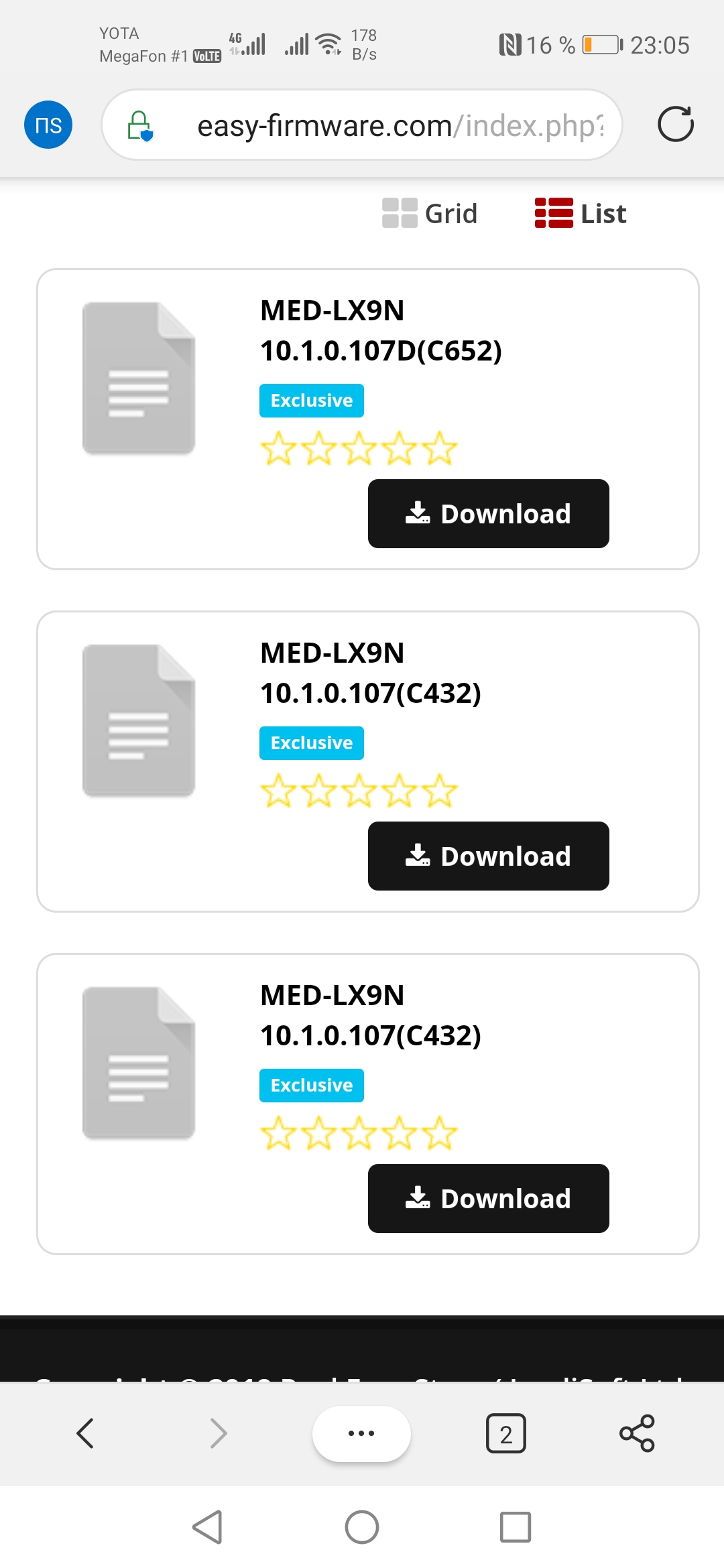This screenshot has height=1568, width=724.
Task: Open the browser's three-dot menu
Action: [x=361, y=1433]
